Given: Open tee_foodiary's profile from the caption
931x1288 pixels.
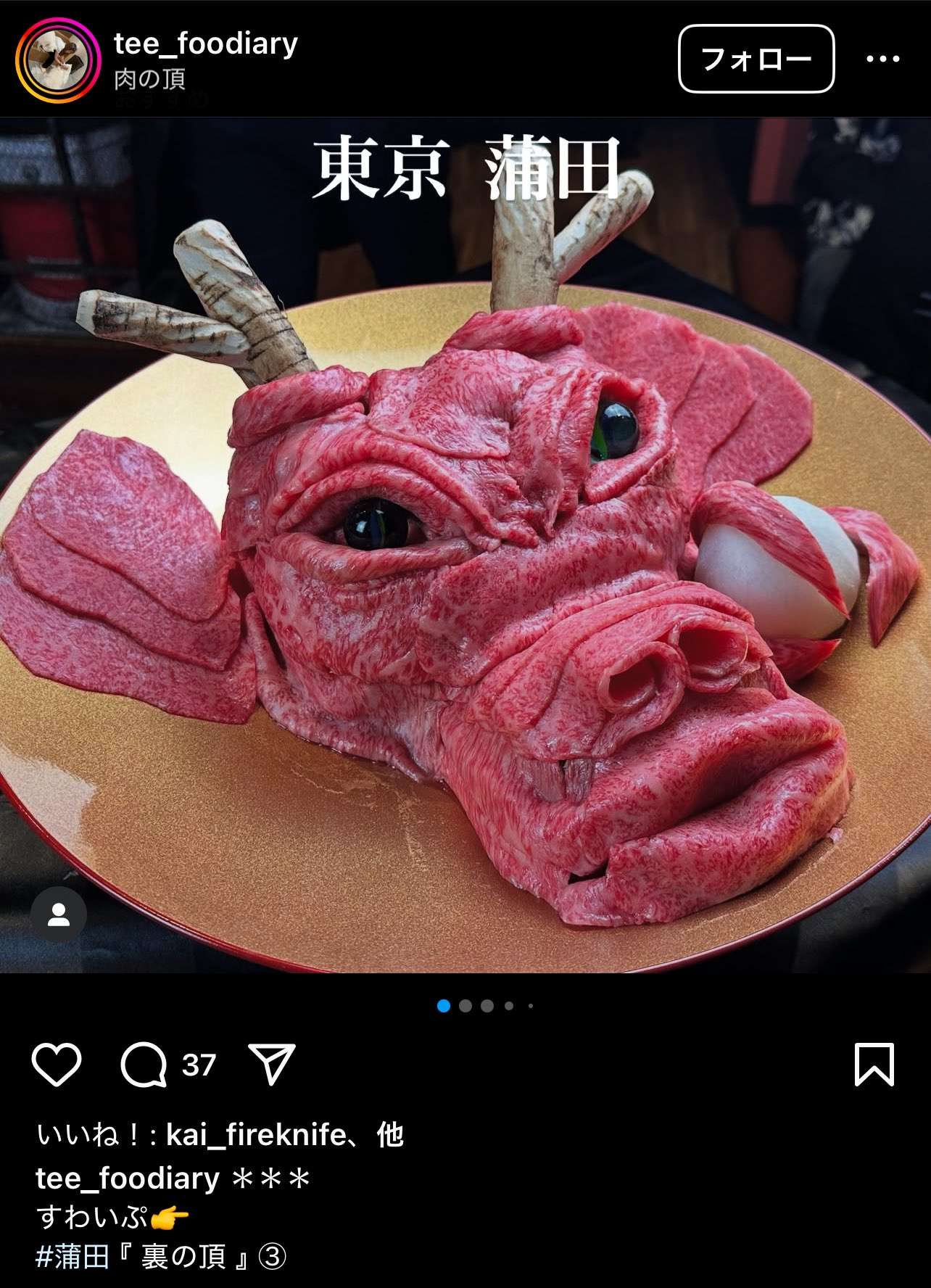Looking at the screenshot, I should click(128, 1178).
